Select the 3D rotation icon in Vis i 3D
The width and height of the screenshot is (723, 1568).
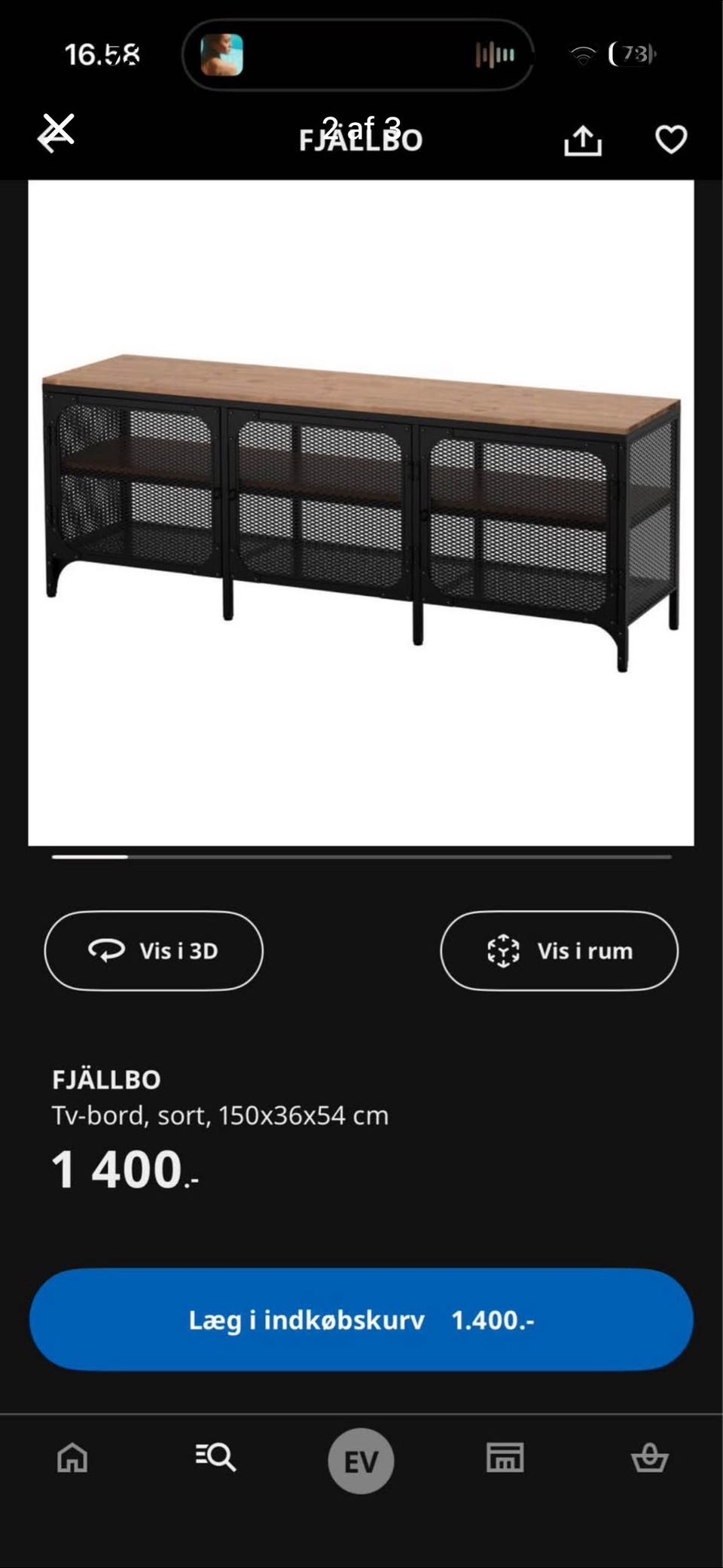(106, 951)
